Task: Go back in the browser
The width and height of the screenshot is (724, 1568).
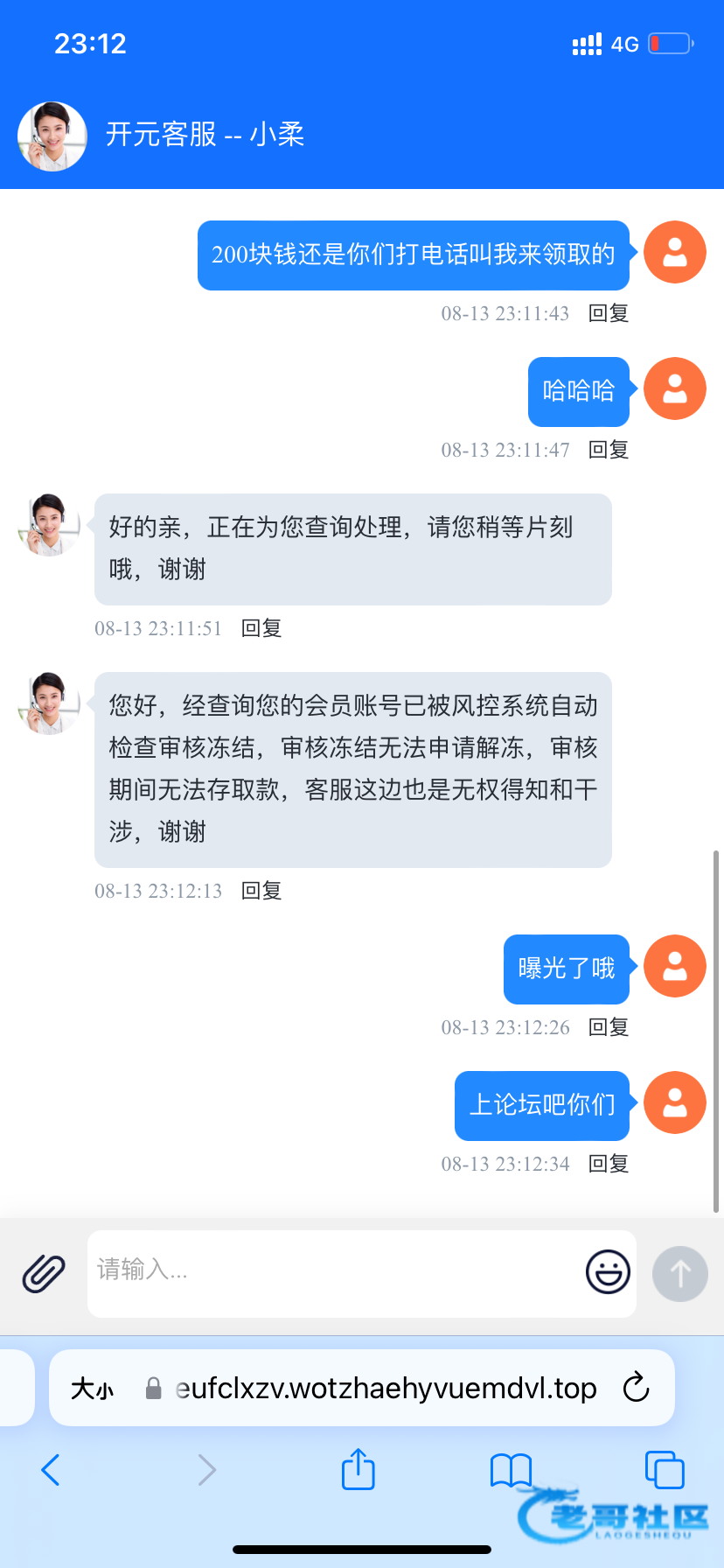Action: [x=51, y=1470]
